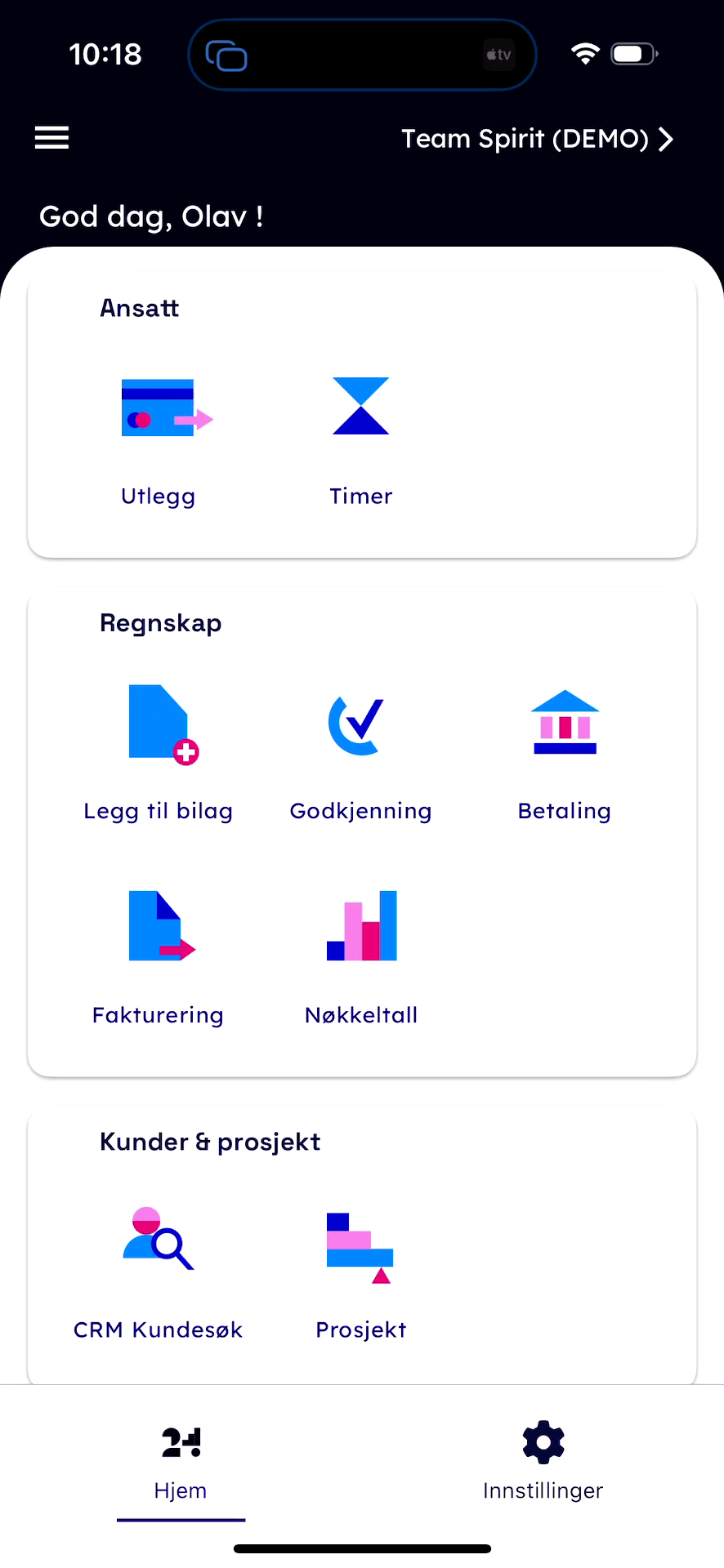View Nøkkeltall key figures
Viewport: 724px width, 1568px height.
point(360,957)
